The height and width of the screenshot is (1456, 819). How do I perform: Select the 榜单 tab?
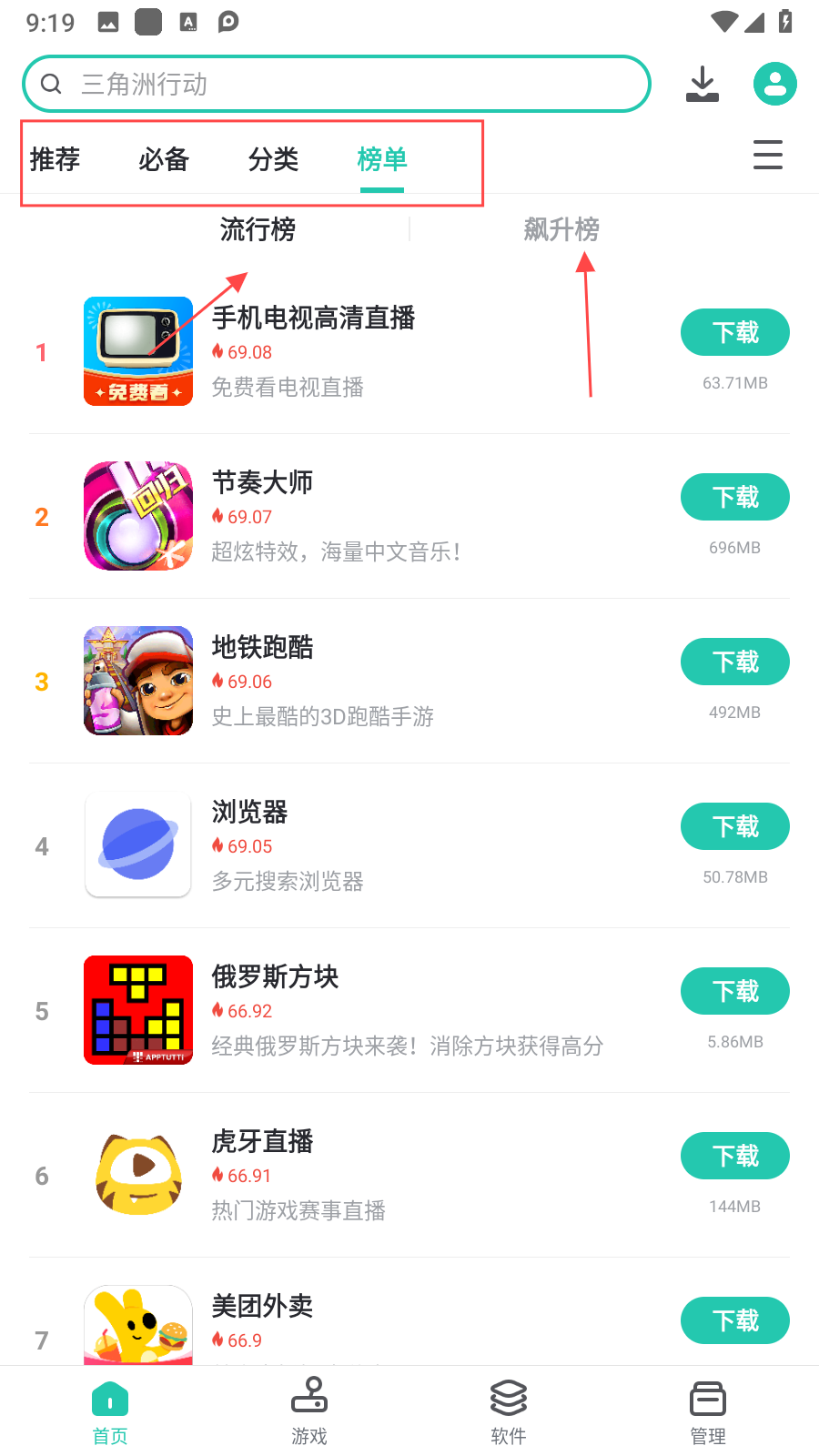tap(382, 159)
